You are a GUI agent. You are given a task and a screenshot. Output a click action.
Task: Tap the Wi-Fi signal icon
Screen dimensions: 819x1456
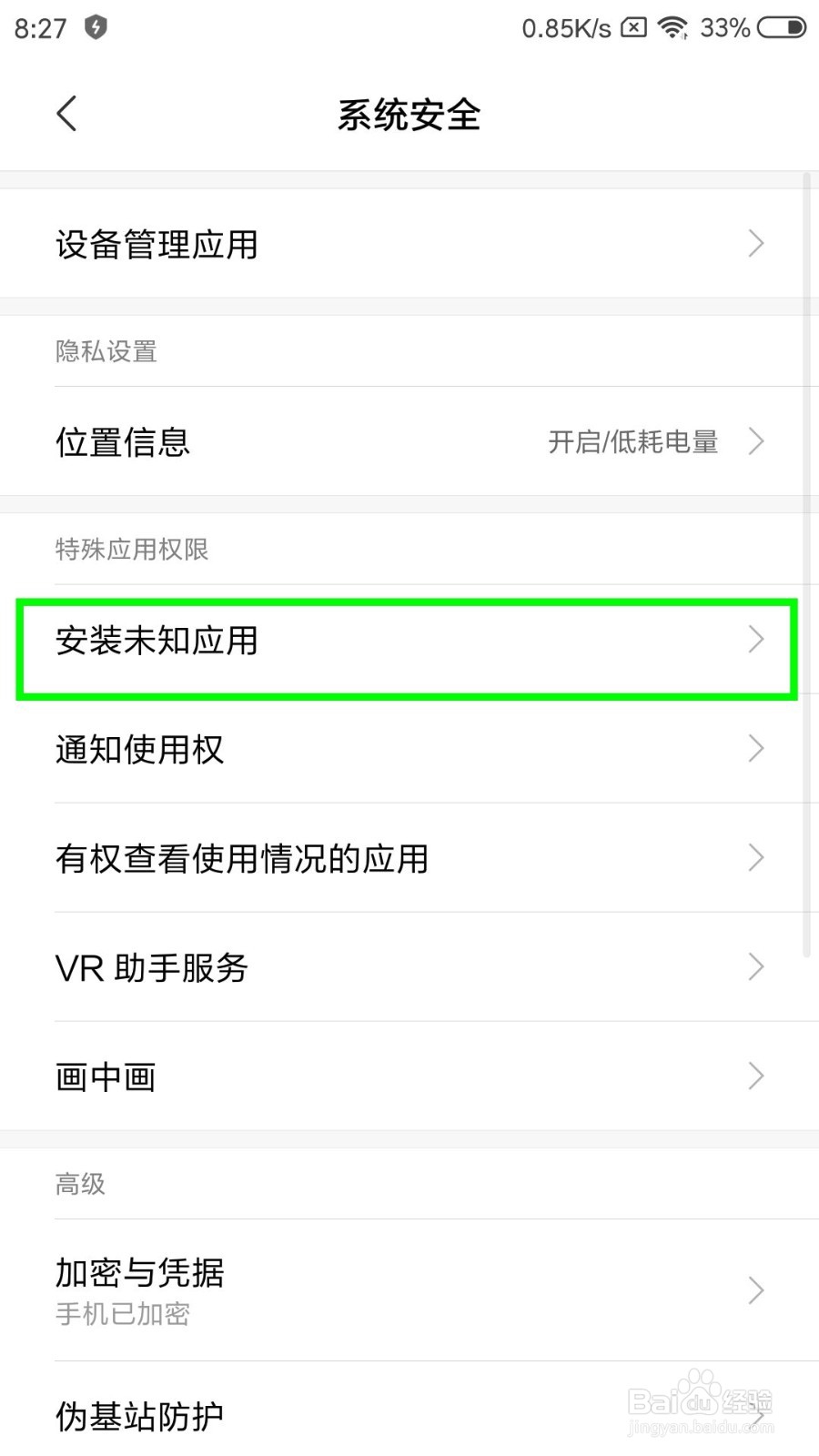click(673, 27)
